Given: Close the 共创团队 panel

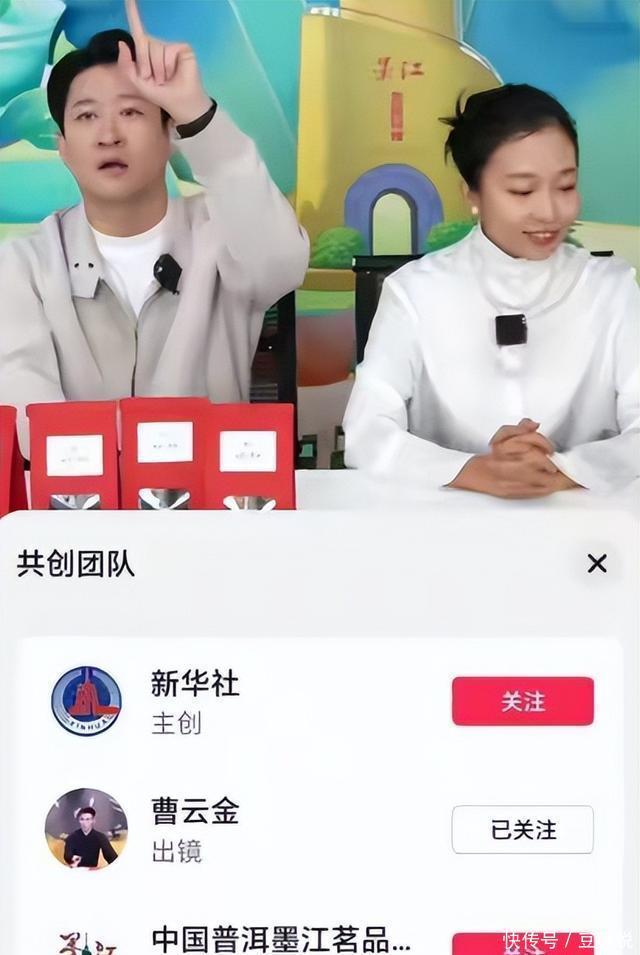Looking at the screenshot, I should (597, 563).
